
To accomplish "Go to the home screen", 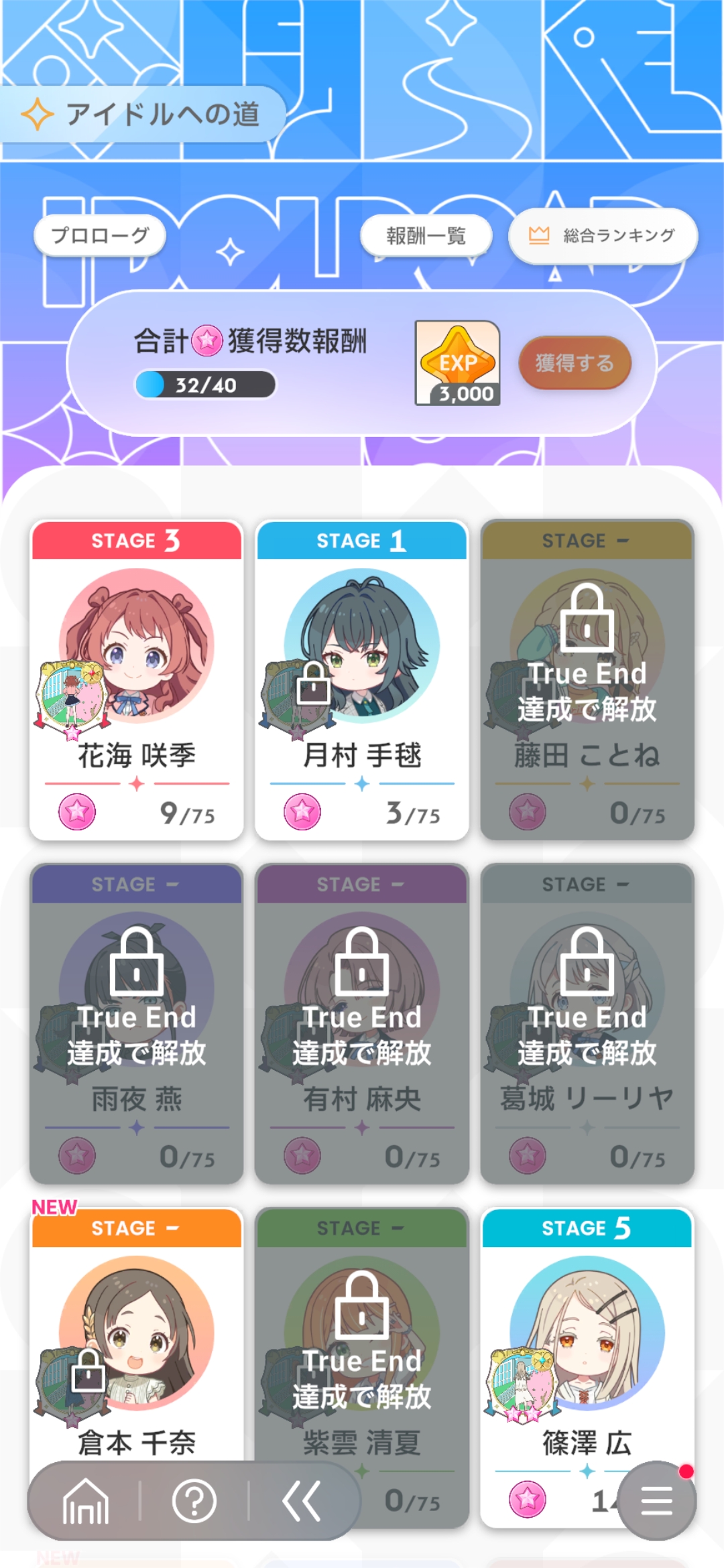I will click(x=85, y=1502).
